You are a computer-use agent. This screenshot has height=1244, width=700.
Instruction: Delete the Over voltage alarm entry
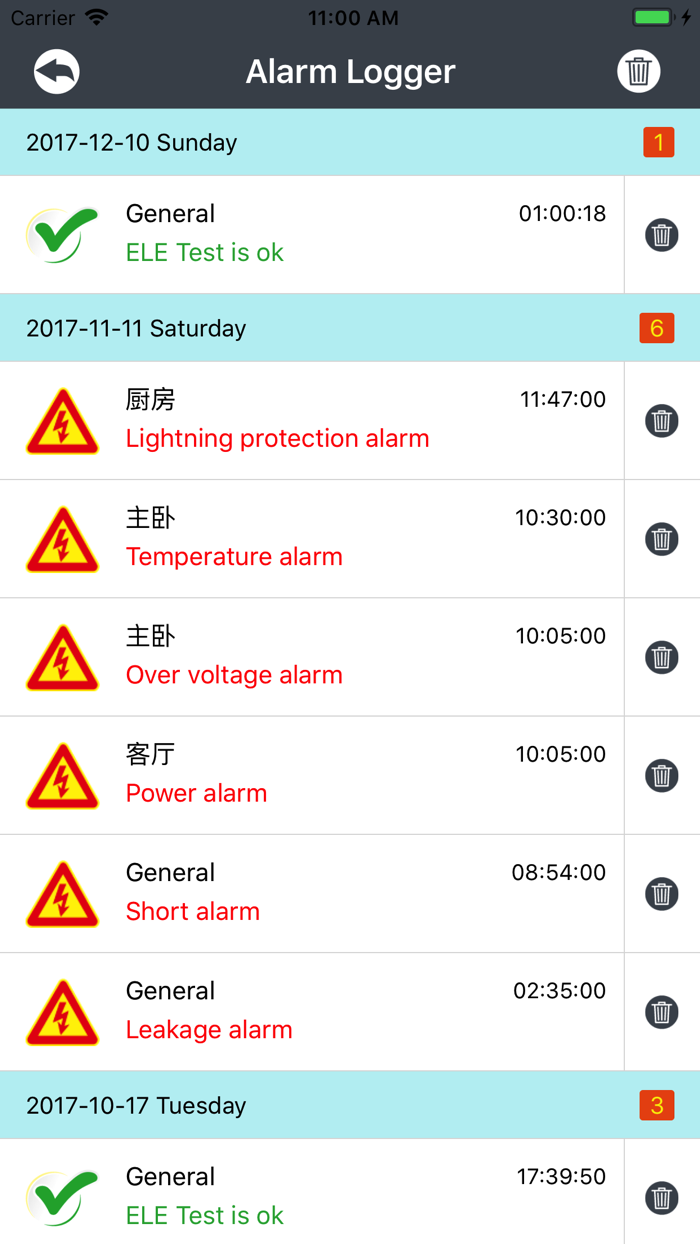pyautogui.click(x=661, y=657)
